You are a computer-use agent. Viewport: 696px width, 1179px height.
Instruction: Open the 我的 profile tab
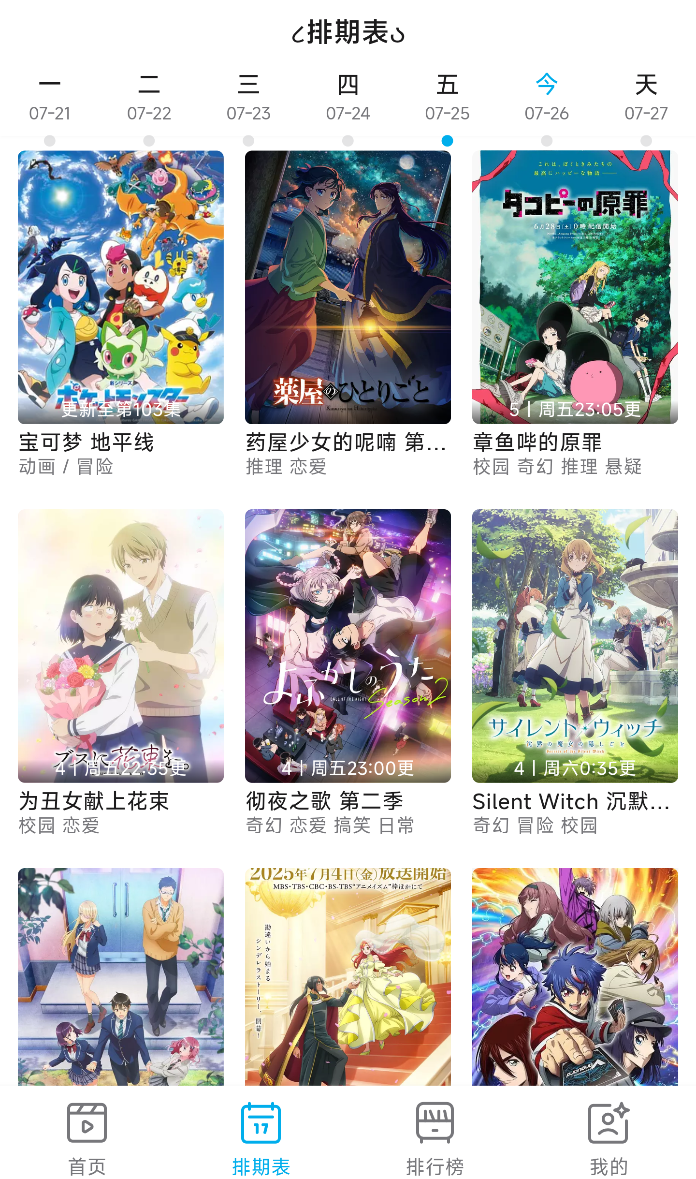[x=608, y=1137]
